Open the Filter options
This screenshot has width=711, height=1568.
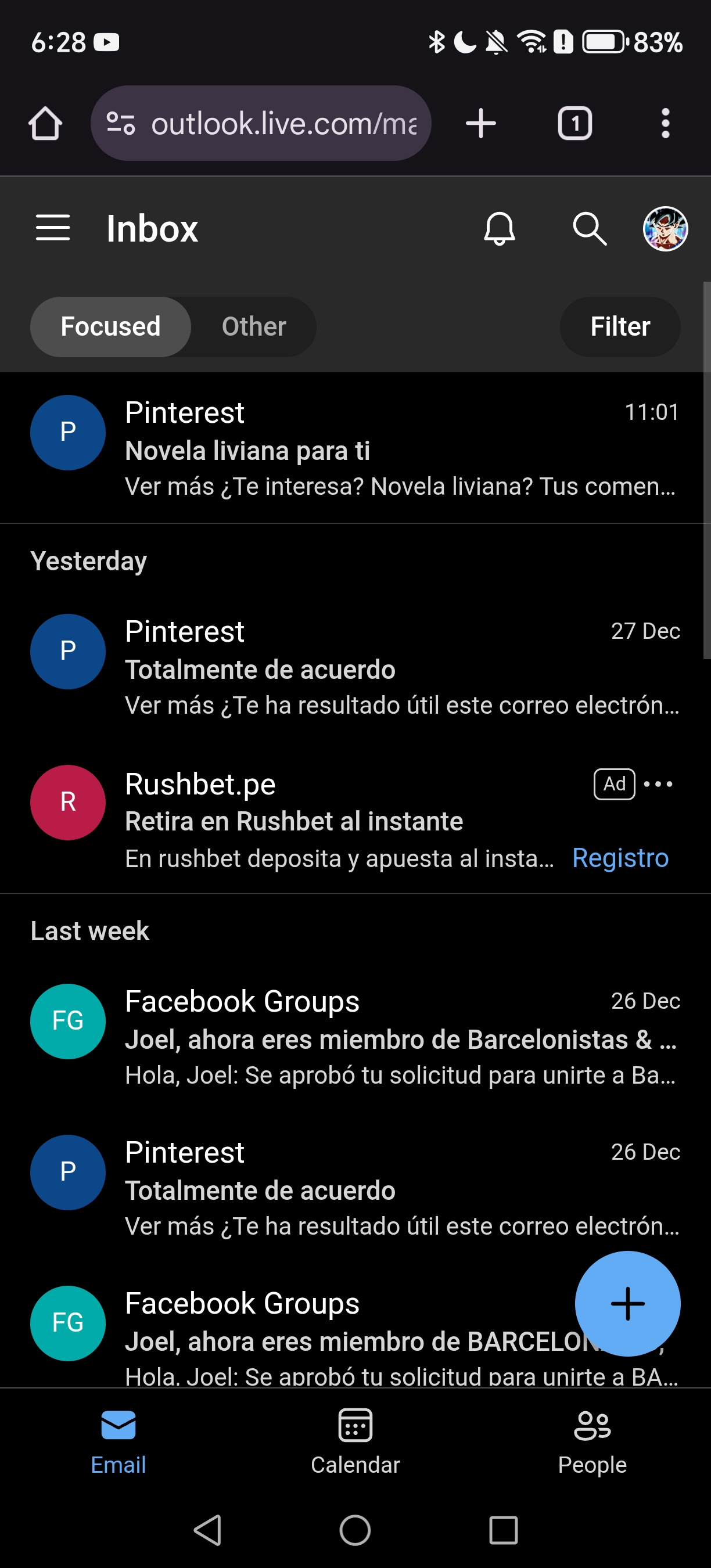pyautogui.click(x=619, y=326)
